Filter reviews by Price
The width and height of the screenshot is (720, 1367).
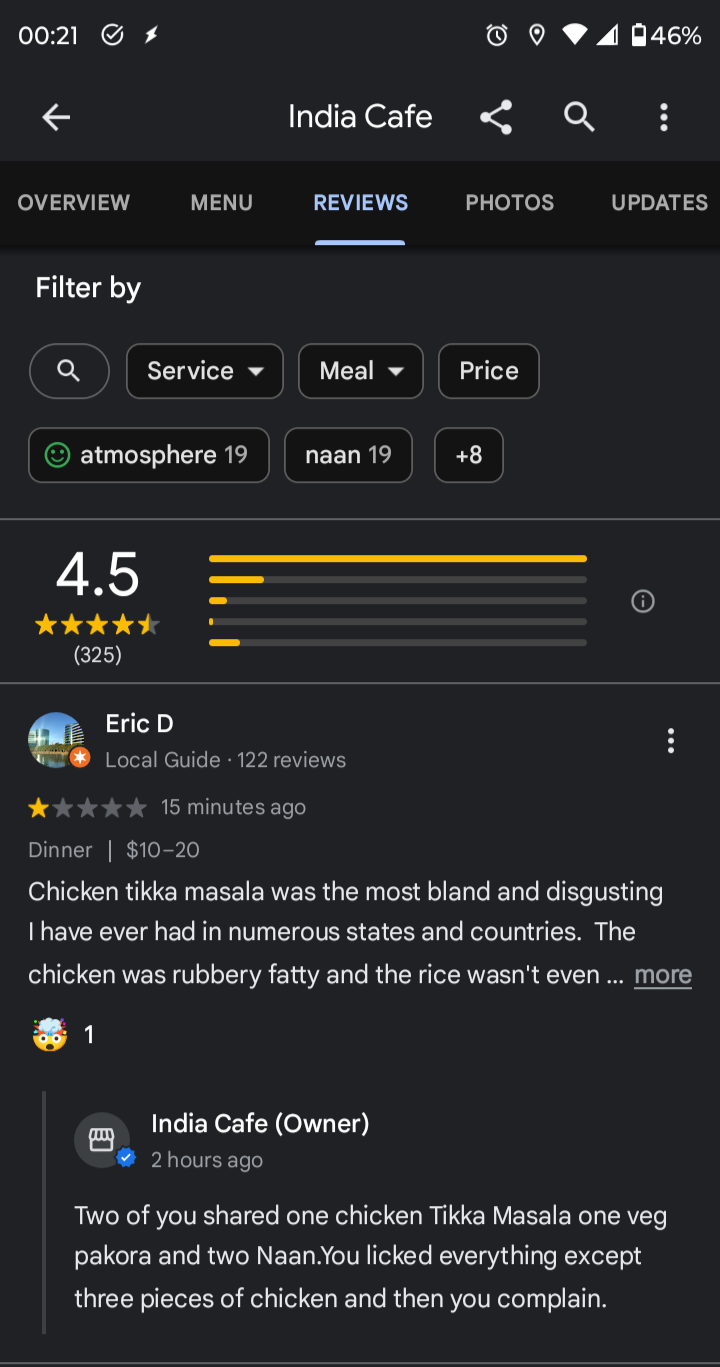coord(489,371)
